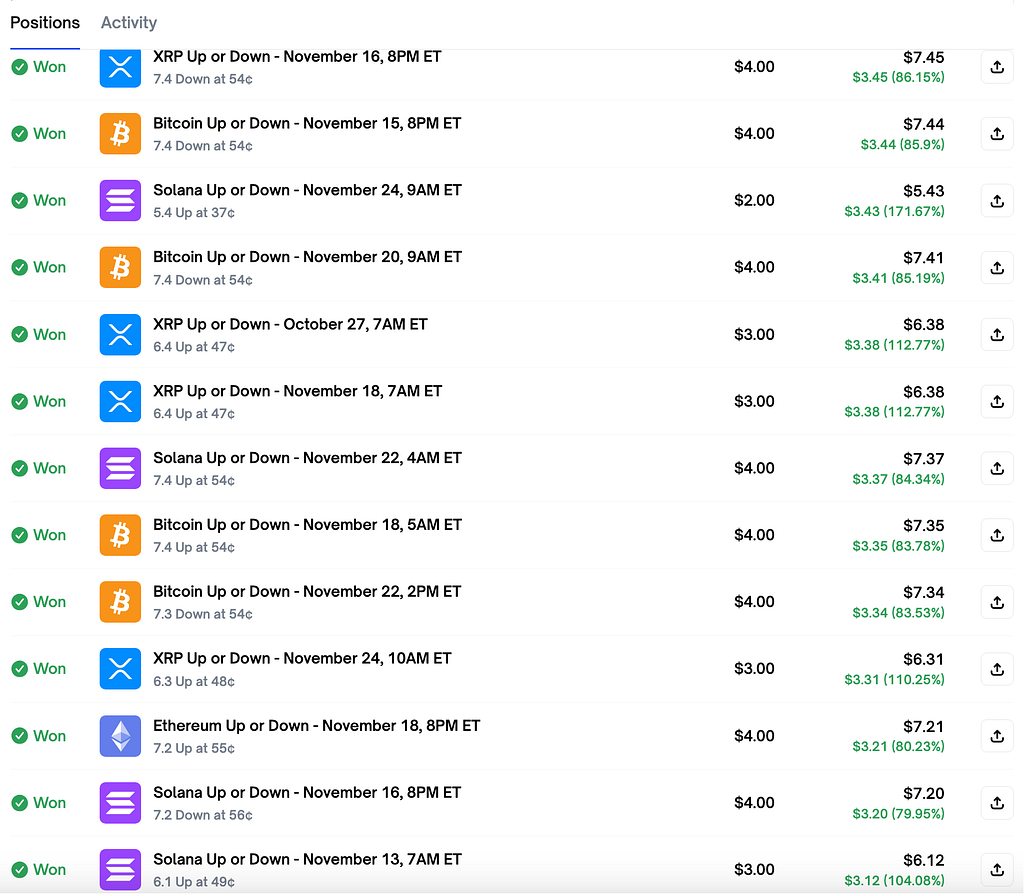Open Solana Up or Down November 24, 9AM
Viewport: 1024px width, 894px height.
click(307, 191)
